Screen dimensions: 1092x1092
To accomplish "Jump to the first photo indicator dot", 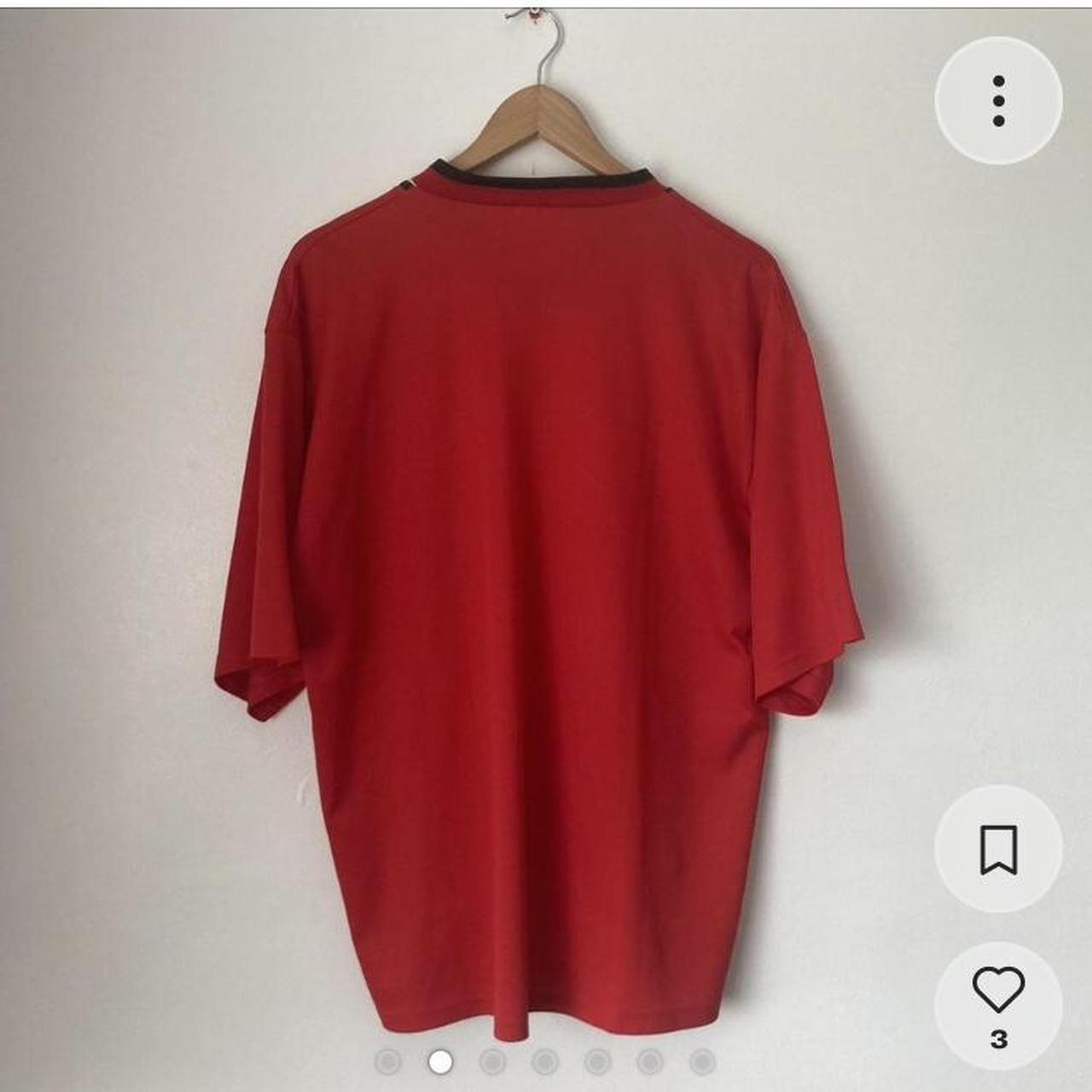I will pyautogui.click(x=388, y=1062).
